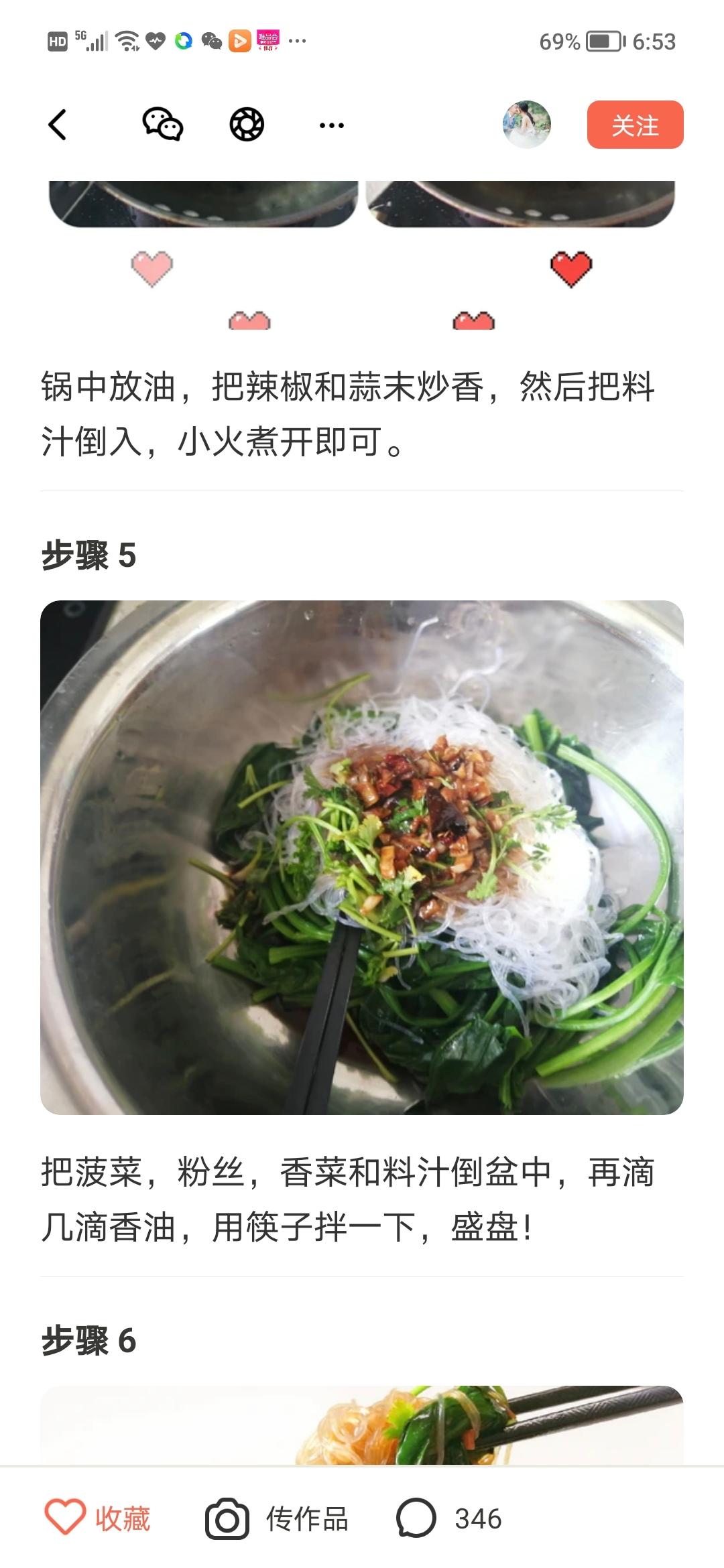Follow the author with 关注

[635, 125]
